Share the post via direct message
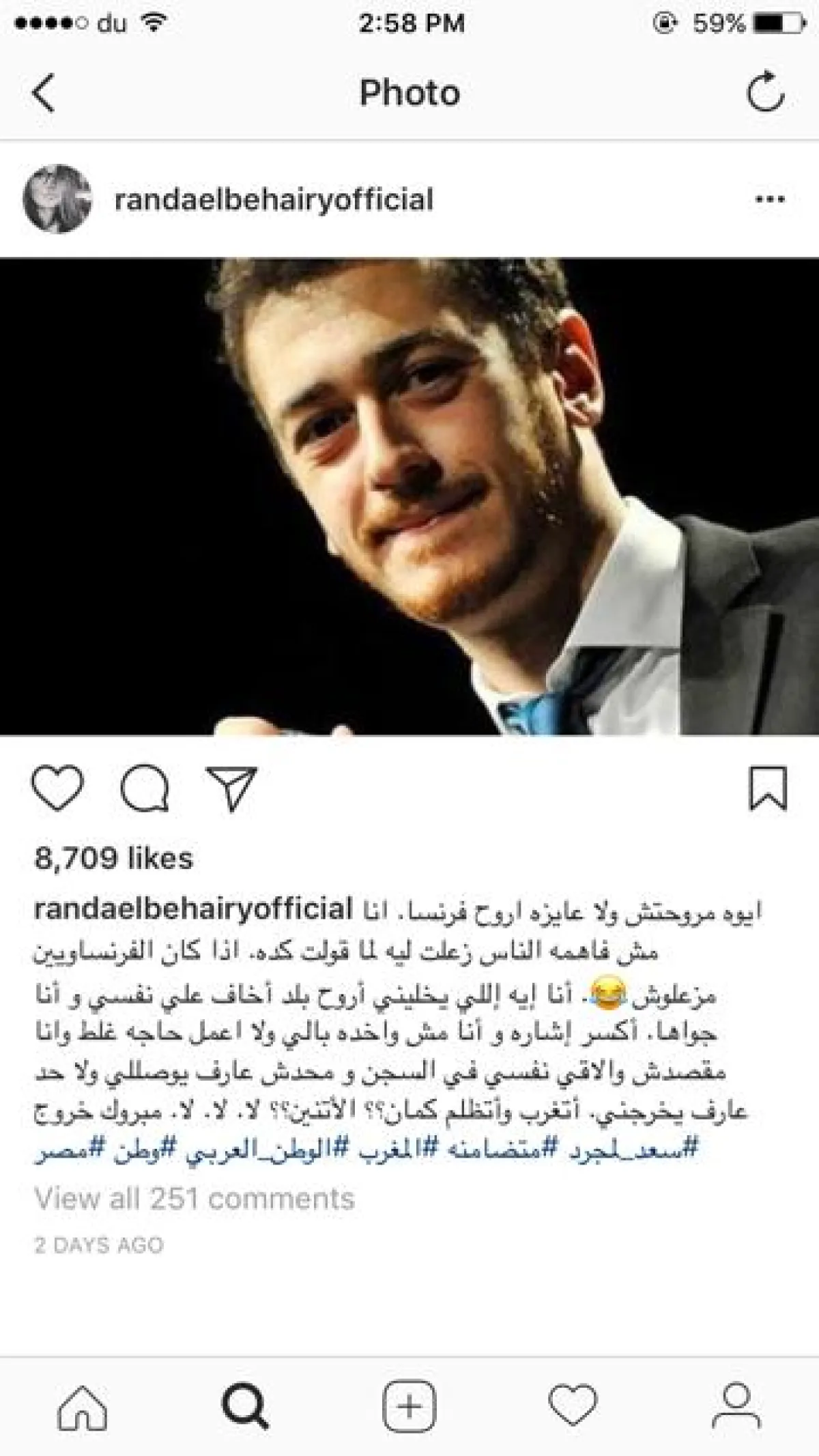Screen dimensions: 819x1456 231,788
